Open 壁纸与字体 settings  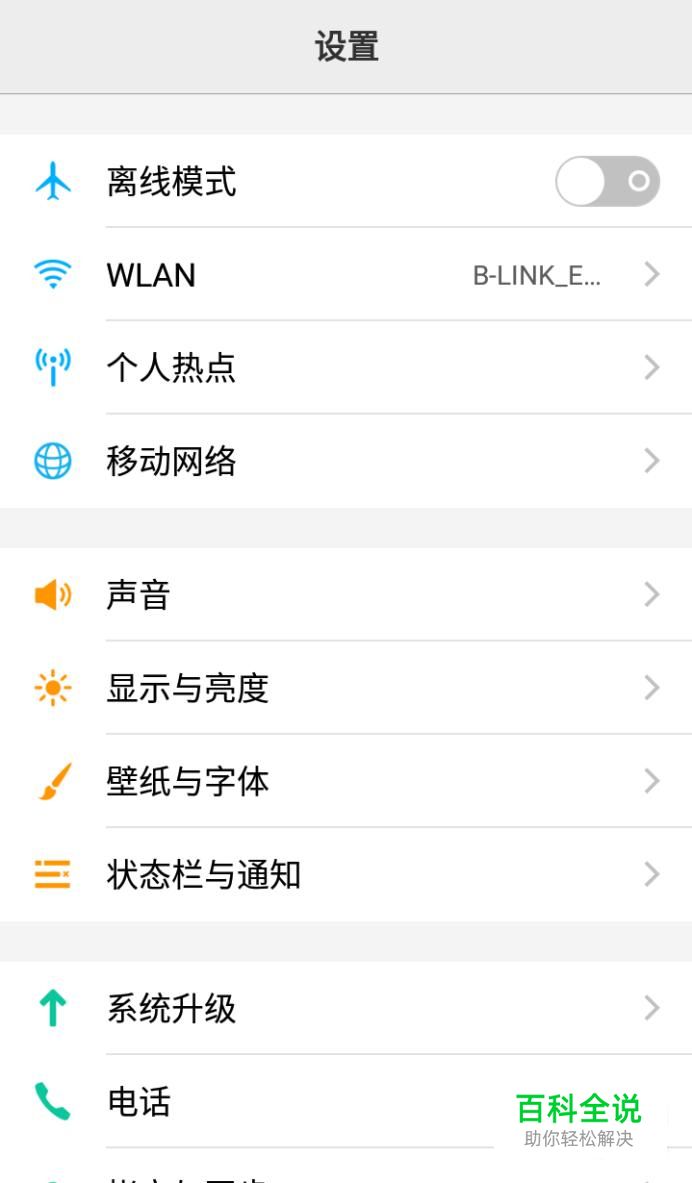coord(346,781)
